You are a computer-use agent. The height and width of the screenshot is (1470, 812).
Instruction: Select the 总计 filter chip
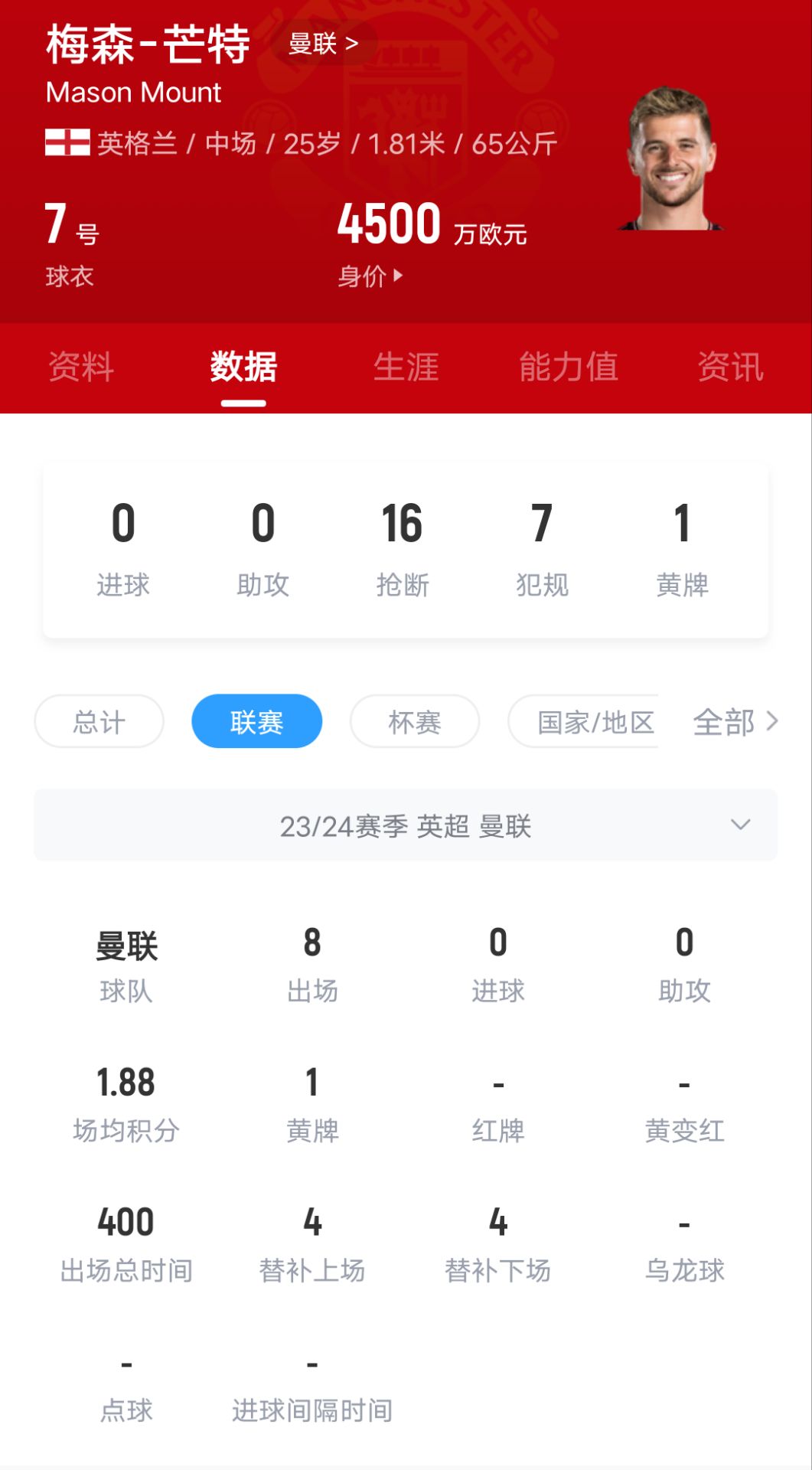coord(99,721)
